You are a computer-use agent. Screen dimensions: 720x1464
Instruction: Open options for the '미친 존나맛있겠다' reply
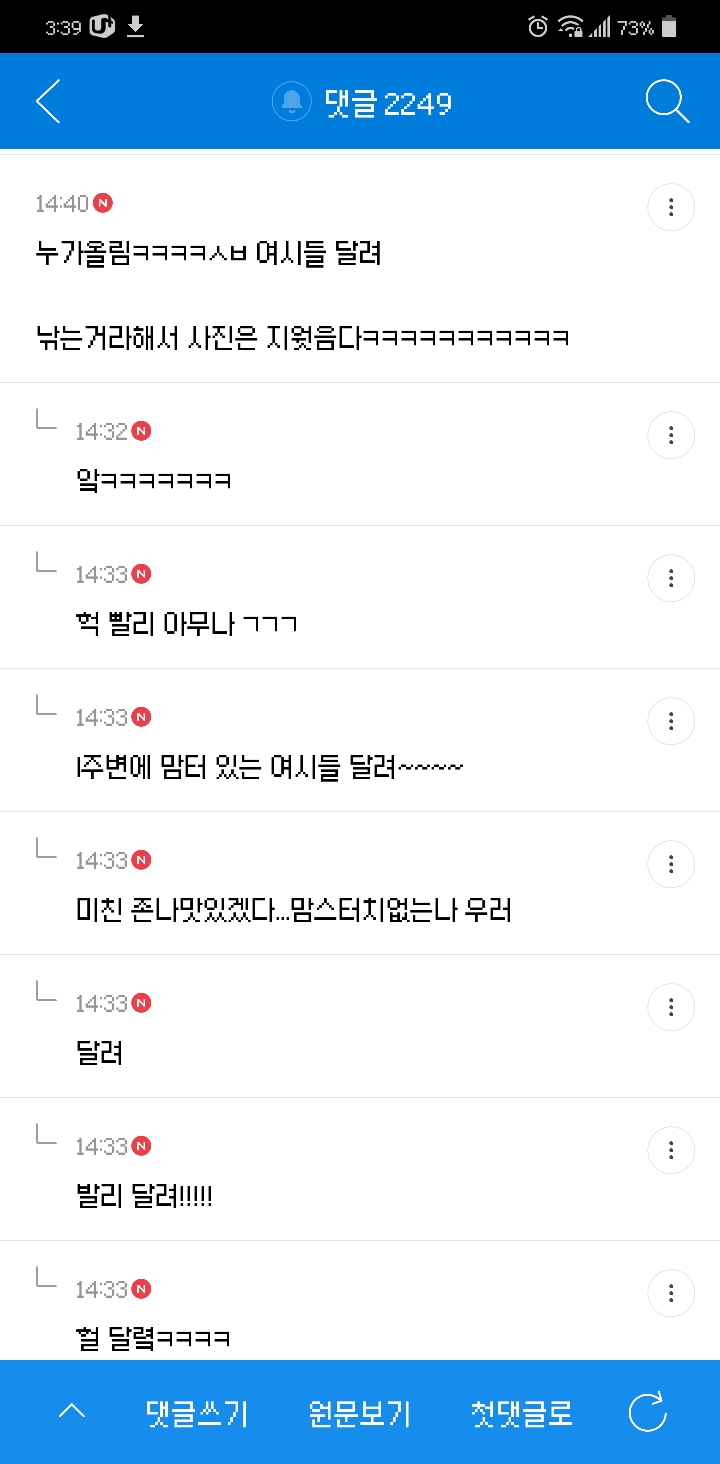point(671,864)
